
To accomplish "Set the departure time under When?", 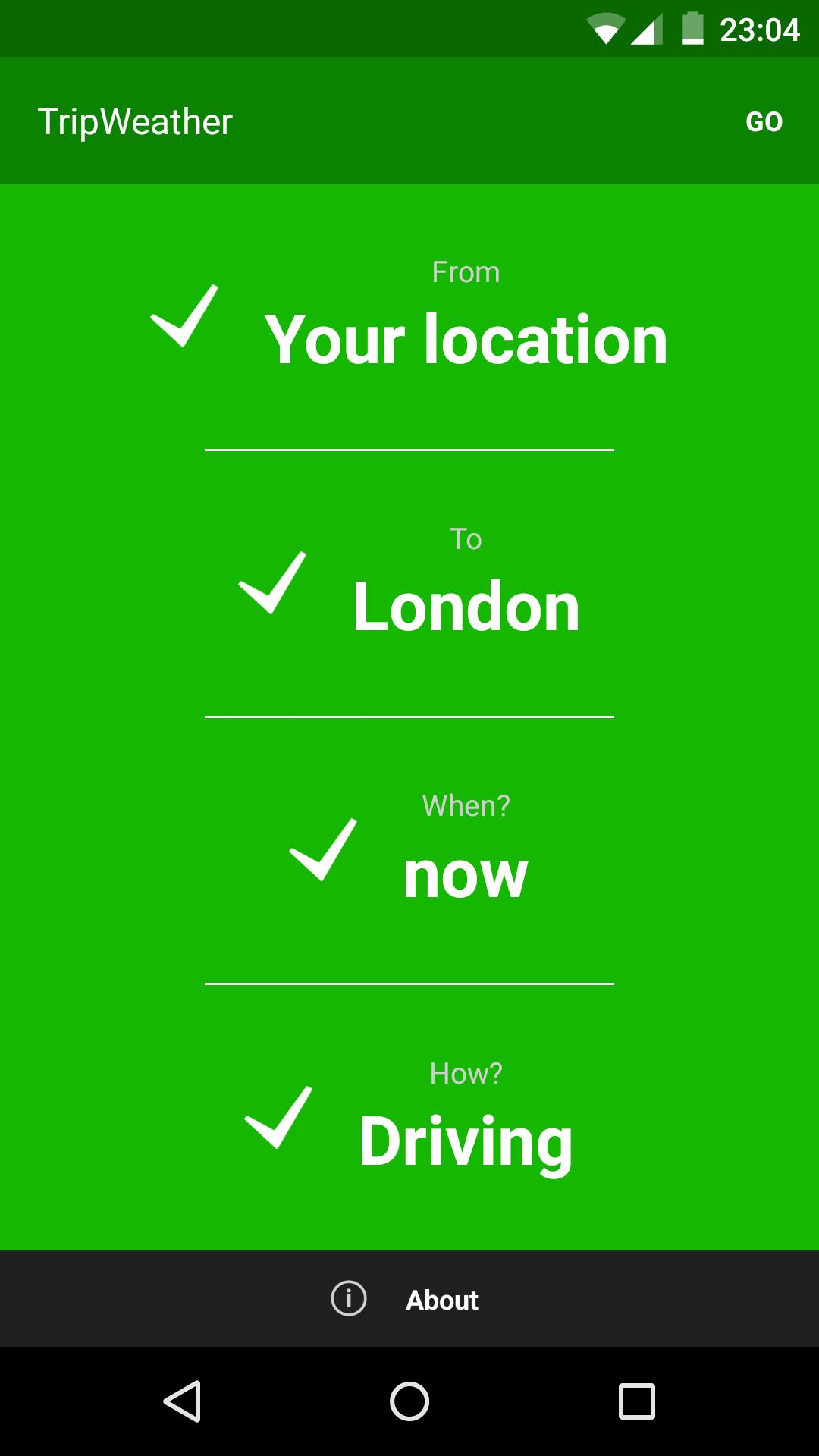I will pos(465,874).
